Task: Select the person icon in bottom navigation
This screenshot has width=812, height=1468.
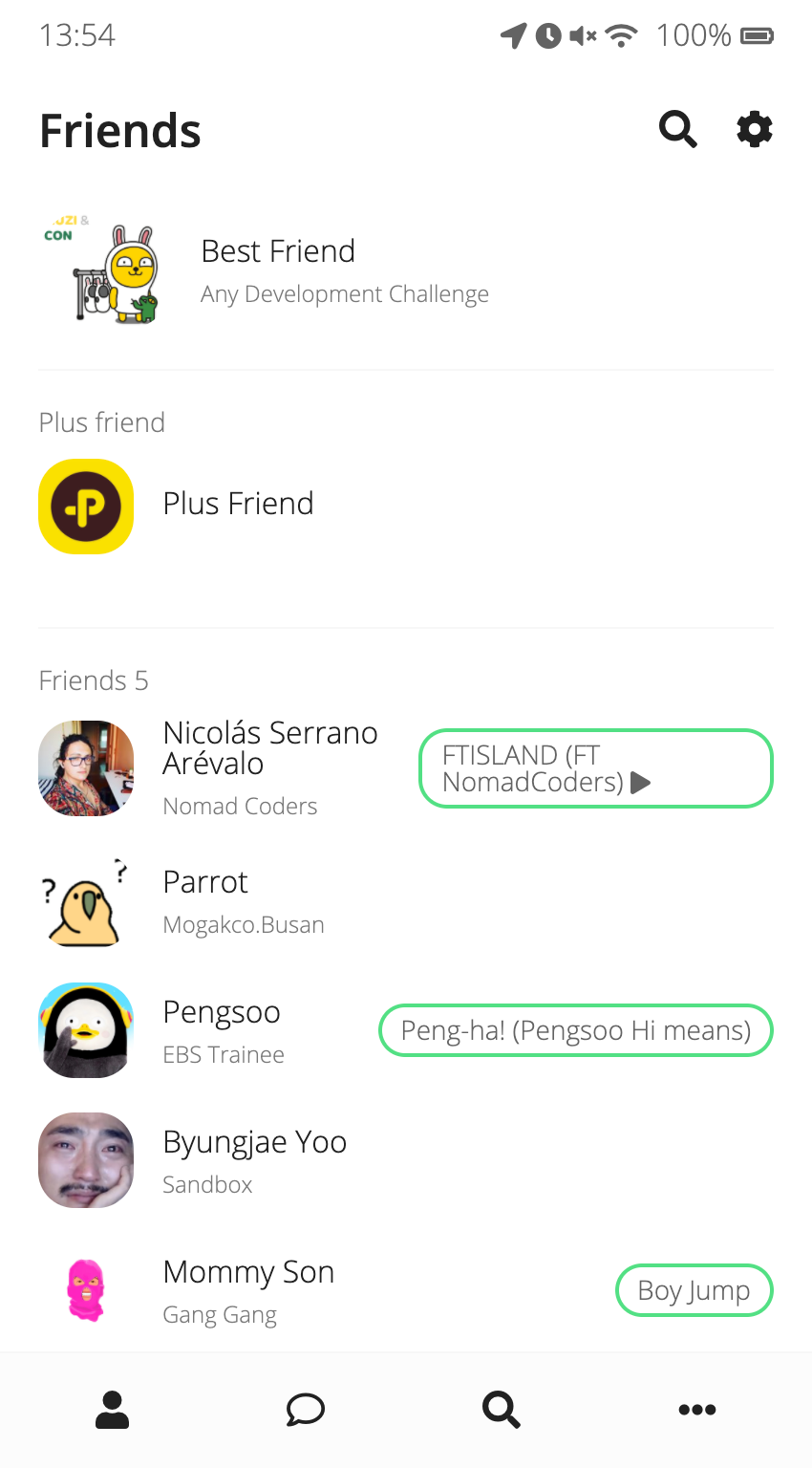Action: click(x=112, y=1409)
